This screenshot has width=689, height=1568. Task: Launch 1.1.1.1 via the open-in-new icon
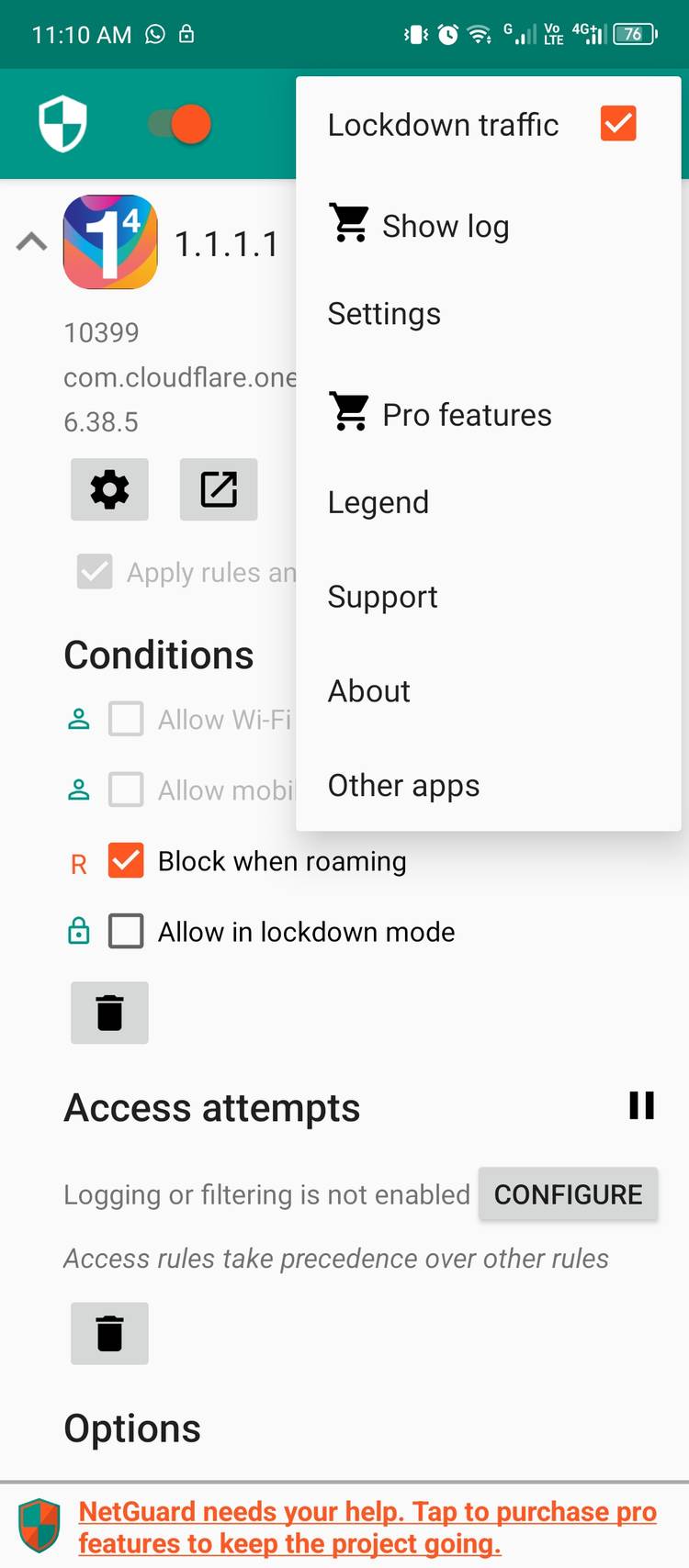[218, 489]
